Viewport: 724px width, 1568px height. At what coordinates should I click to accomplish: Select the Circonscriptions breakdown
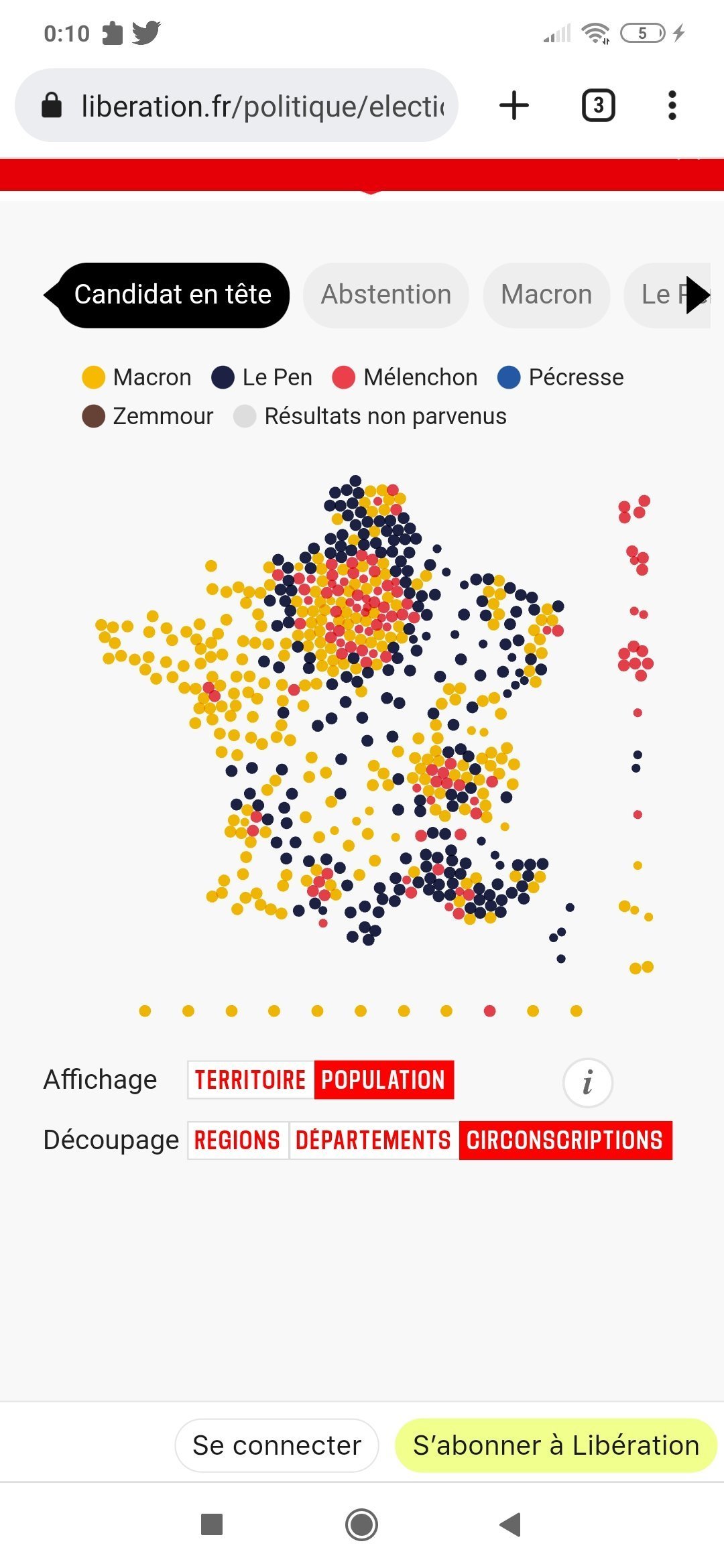[x=565, y=1140]
